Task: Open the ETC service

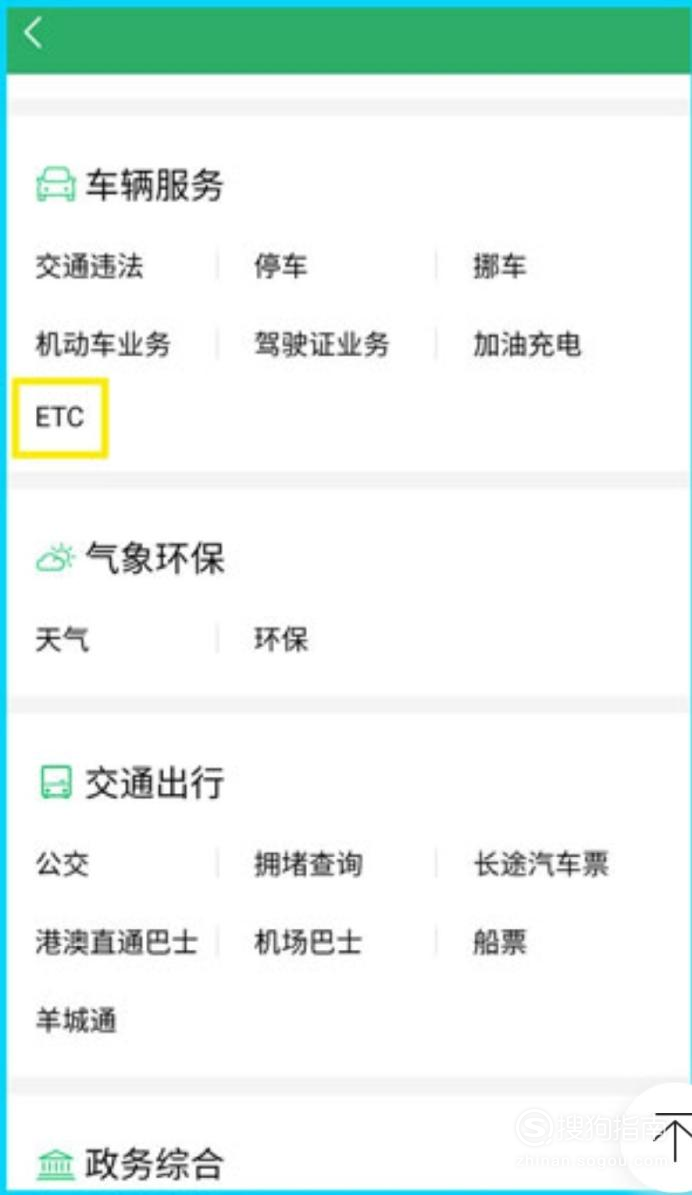Action: tap(59, 418)
